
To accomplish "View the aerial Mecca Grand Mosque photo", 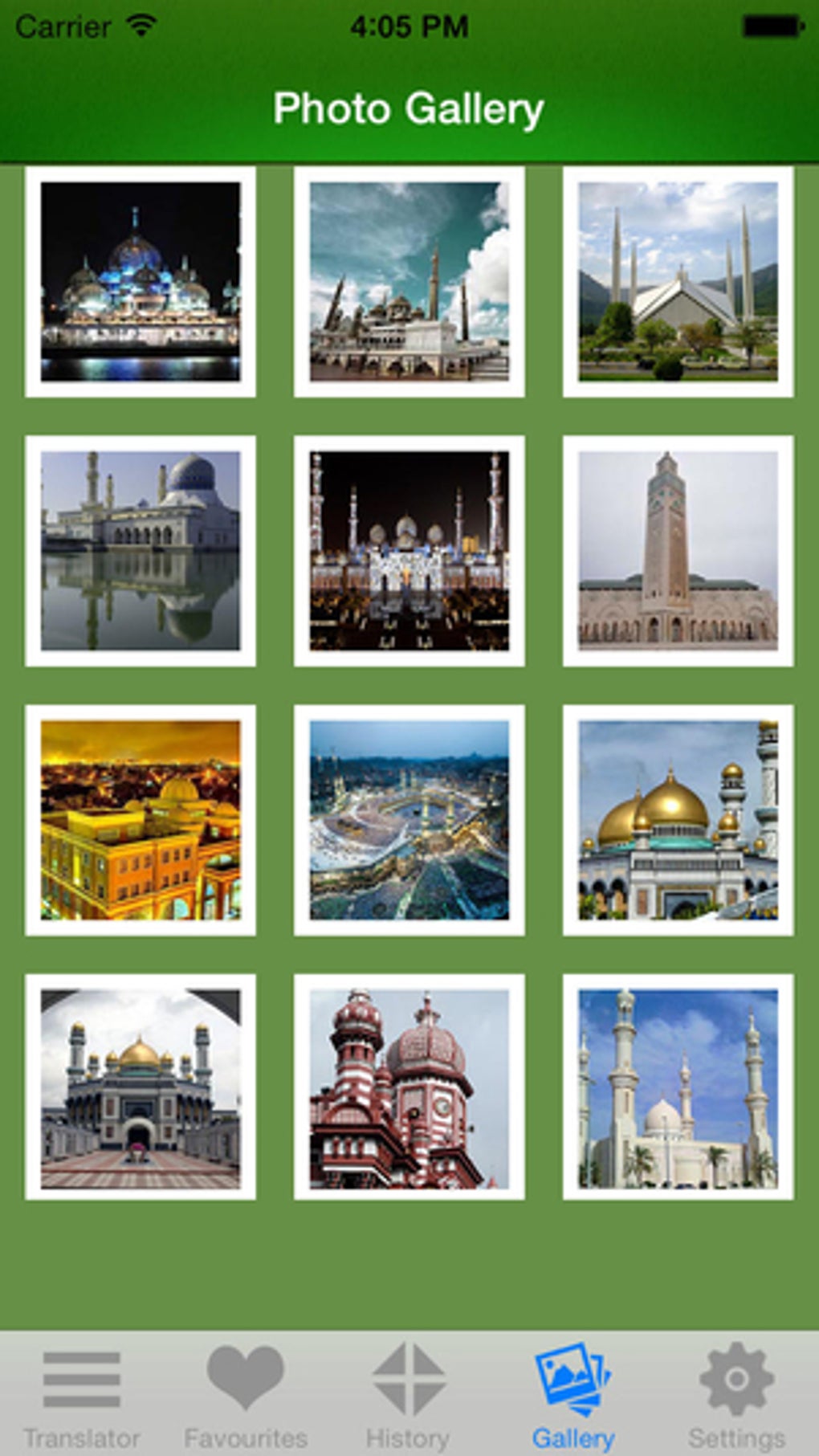I will (x=409, y=820).
